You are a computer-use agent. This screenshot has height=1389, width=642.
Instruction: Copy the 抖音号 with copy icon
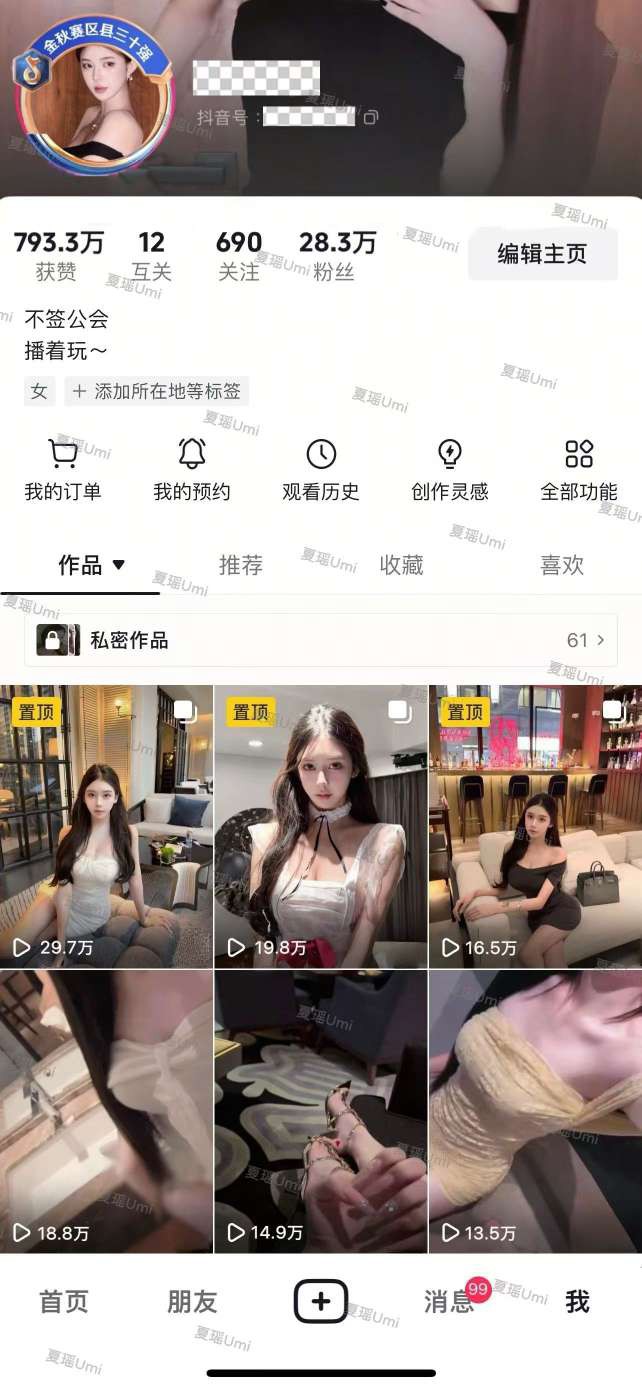[x=371, y=118]
